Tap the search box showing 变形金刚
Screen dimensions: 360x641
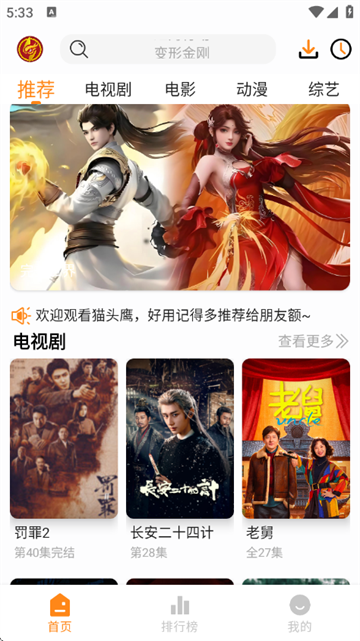coord(168,49)
